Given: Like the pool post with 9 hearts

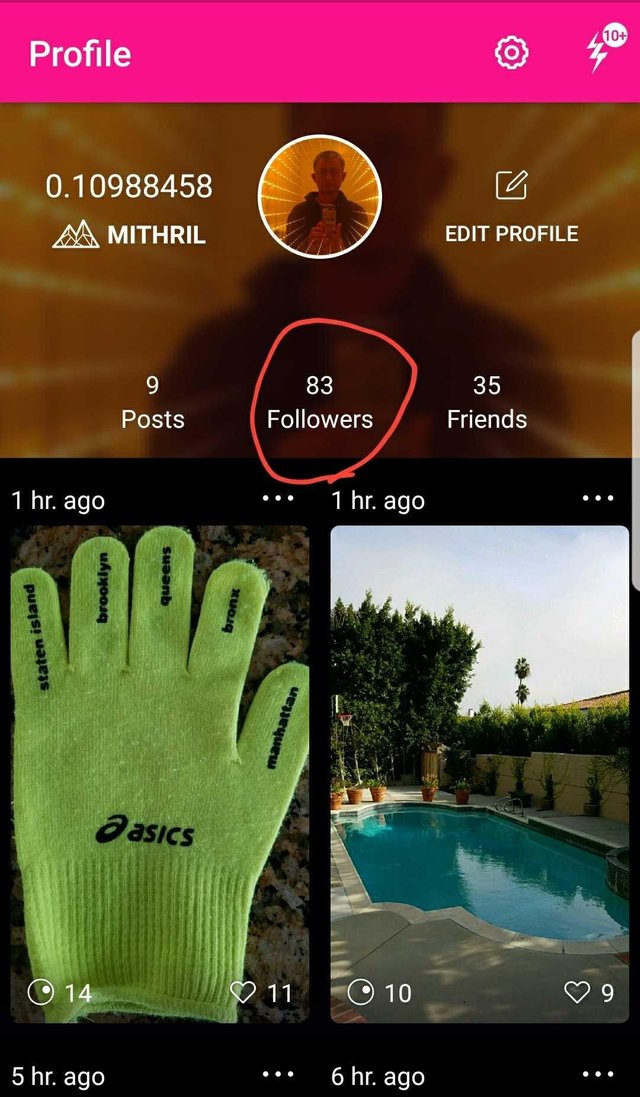Looking at the screenshot, I should click(577, 992).
